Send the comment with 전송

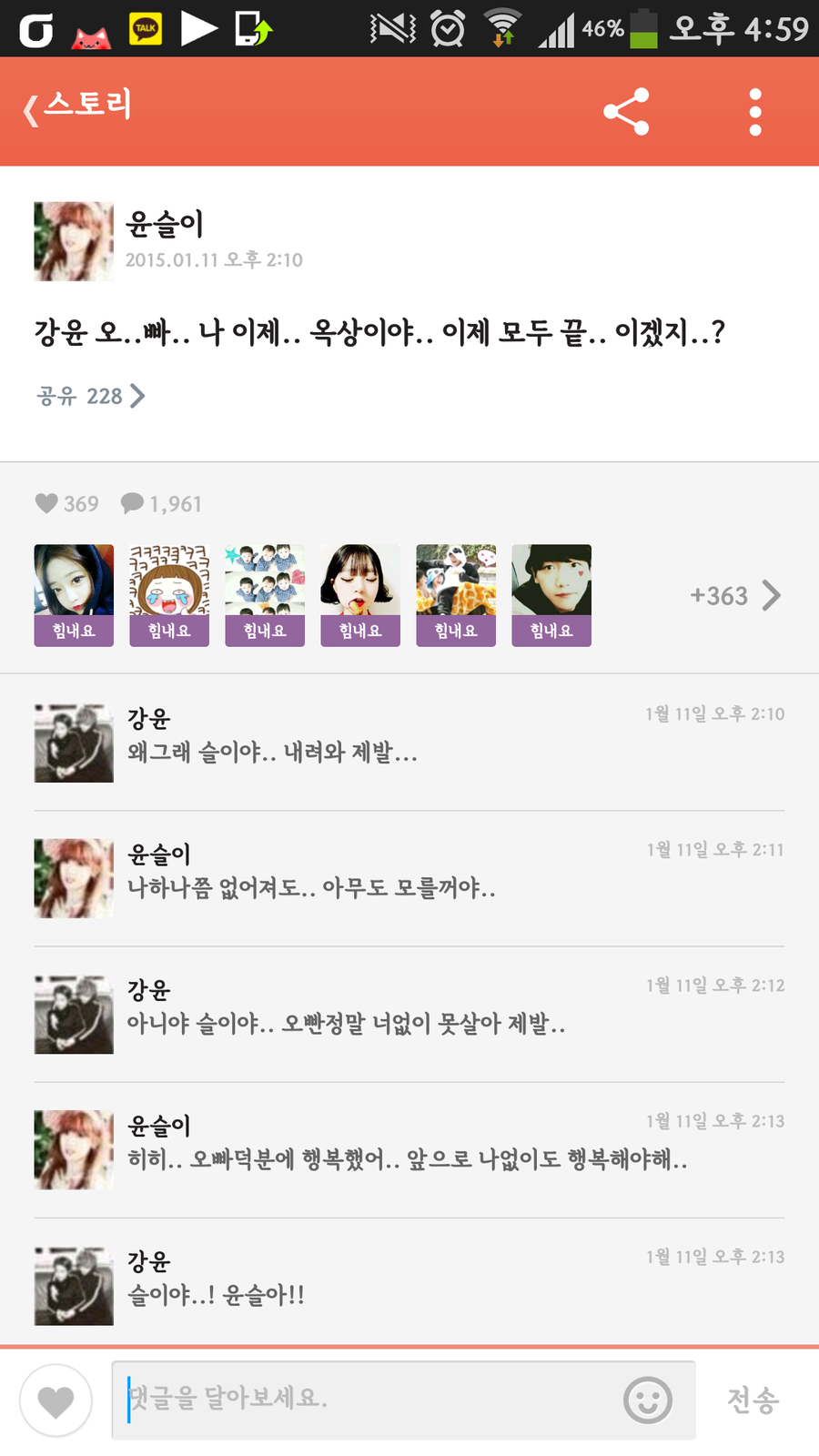753,1400
